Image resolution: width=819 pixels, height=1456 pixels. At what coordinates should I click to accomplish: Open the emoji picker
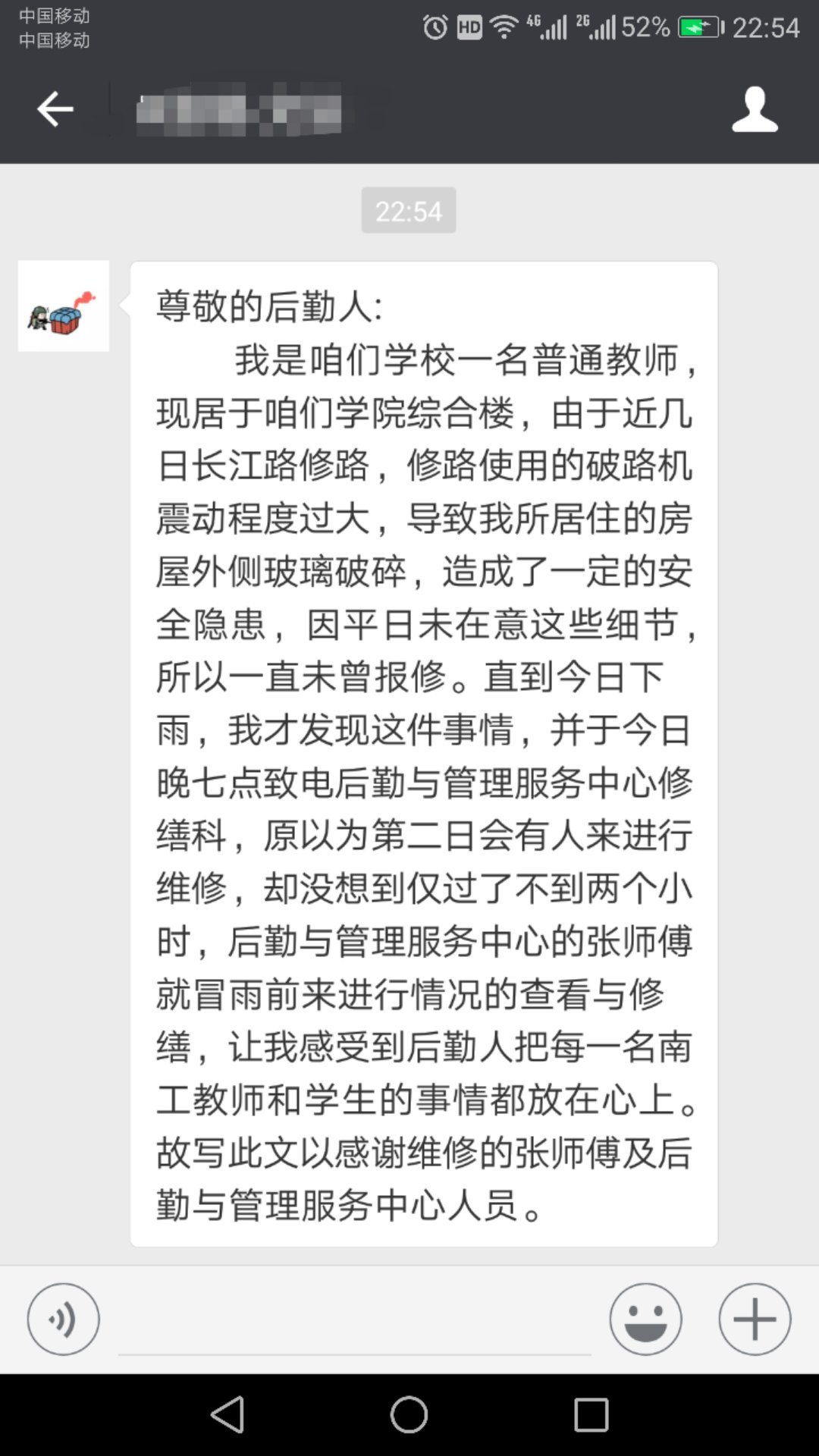645,1319
